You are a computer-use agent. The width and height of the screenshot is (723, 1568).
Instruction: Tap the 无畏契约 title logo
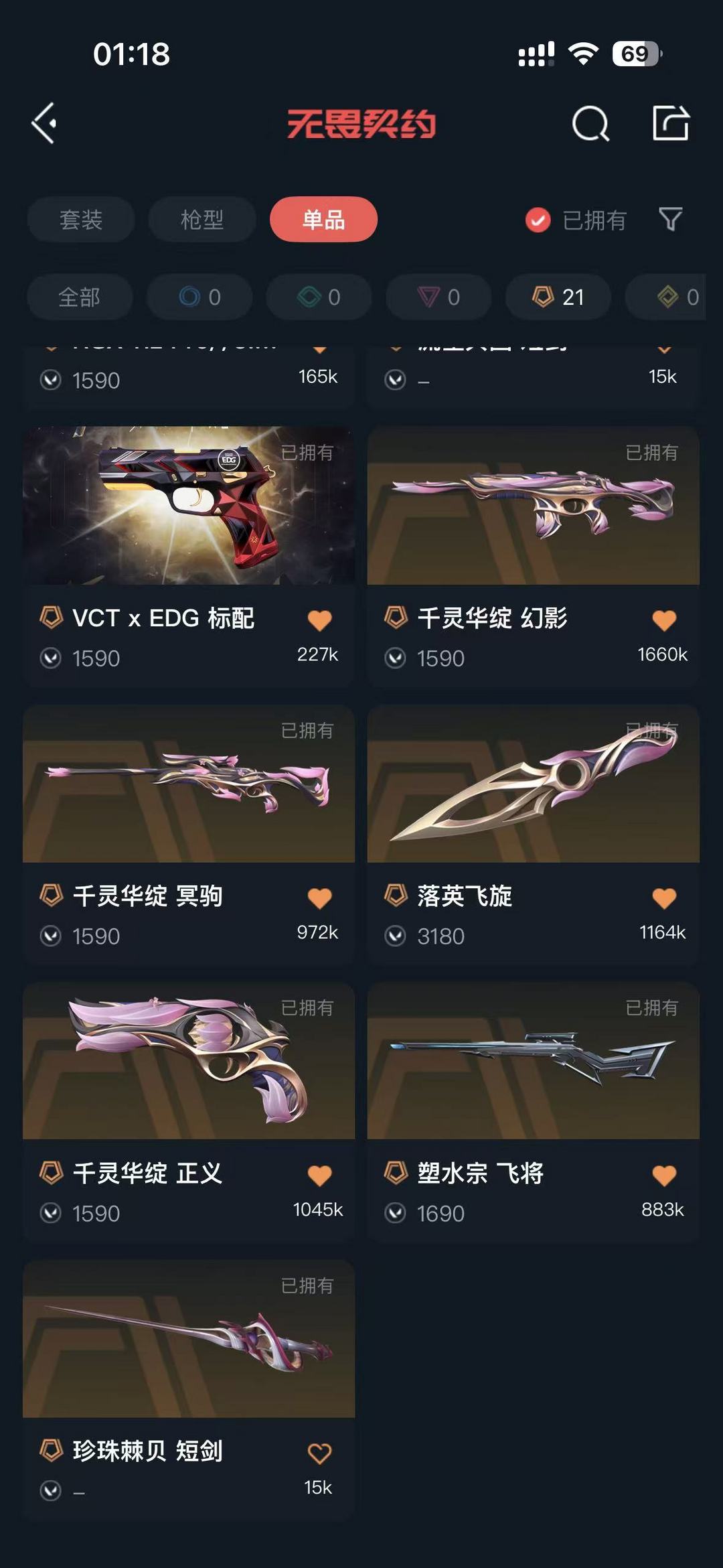(x=361, y=123)
